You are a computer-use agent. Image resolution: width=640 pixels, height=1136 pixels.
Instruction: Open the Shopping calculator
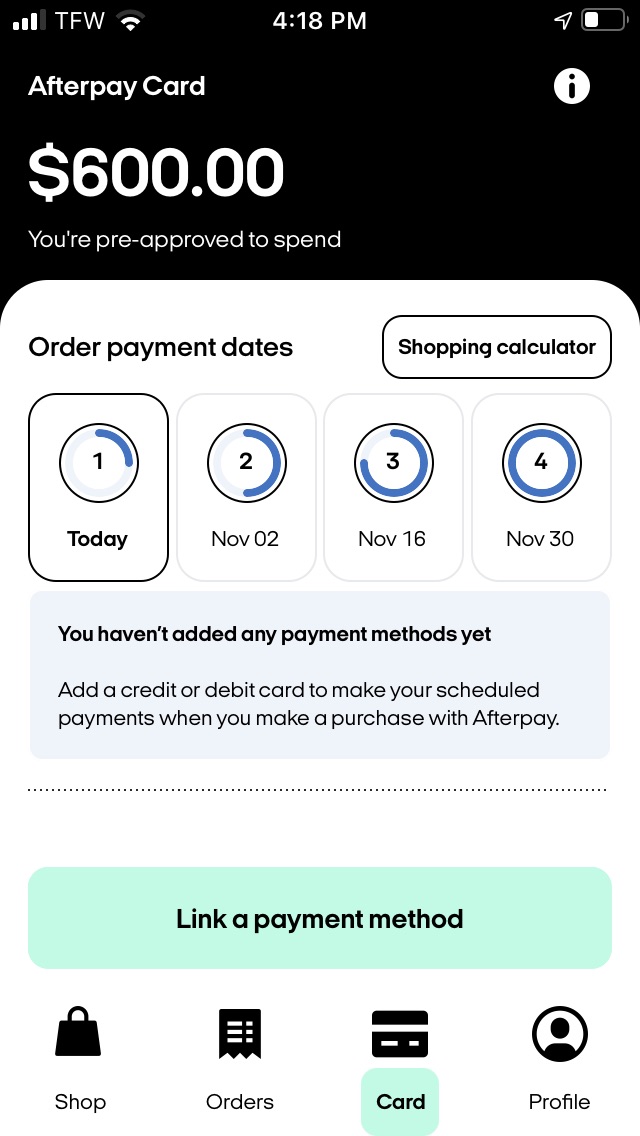[496, 347]
